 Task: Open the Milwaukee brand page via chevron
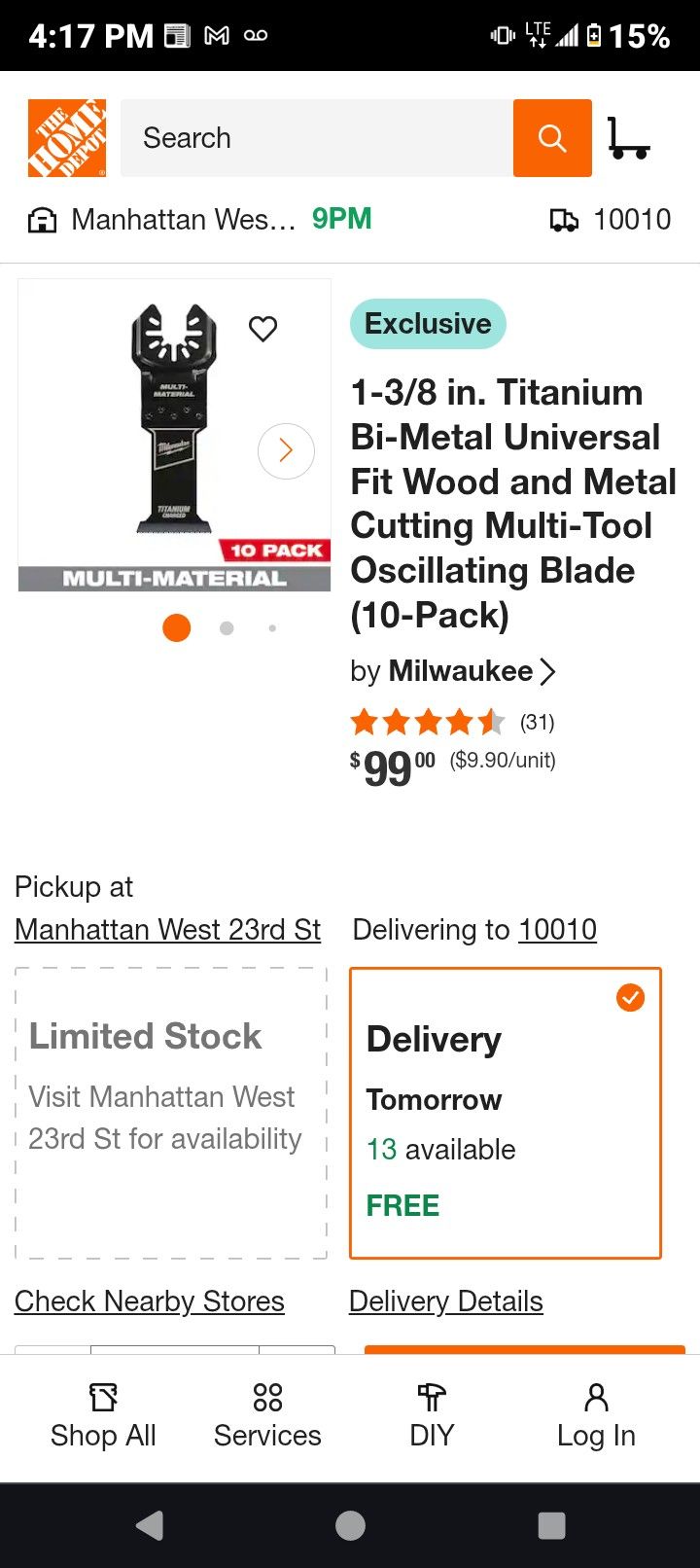tap(547, 671)
